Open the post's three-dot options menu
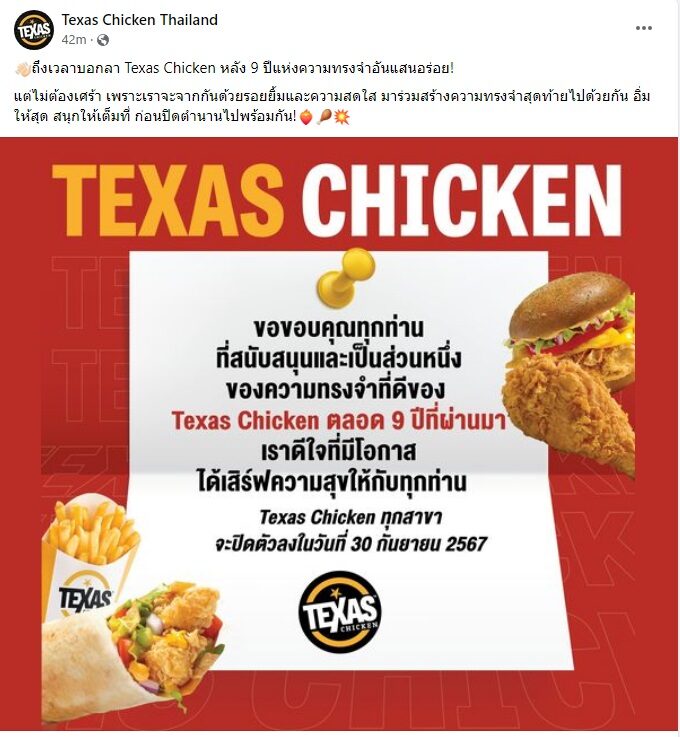Viewport: 680px width, 737px height. click(x=643, y=28)
